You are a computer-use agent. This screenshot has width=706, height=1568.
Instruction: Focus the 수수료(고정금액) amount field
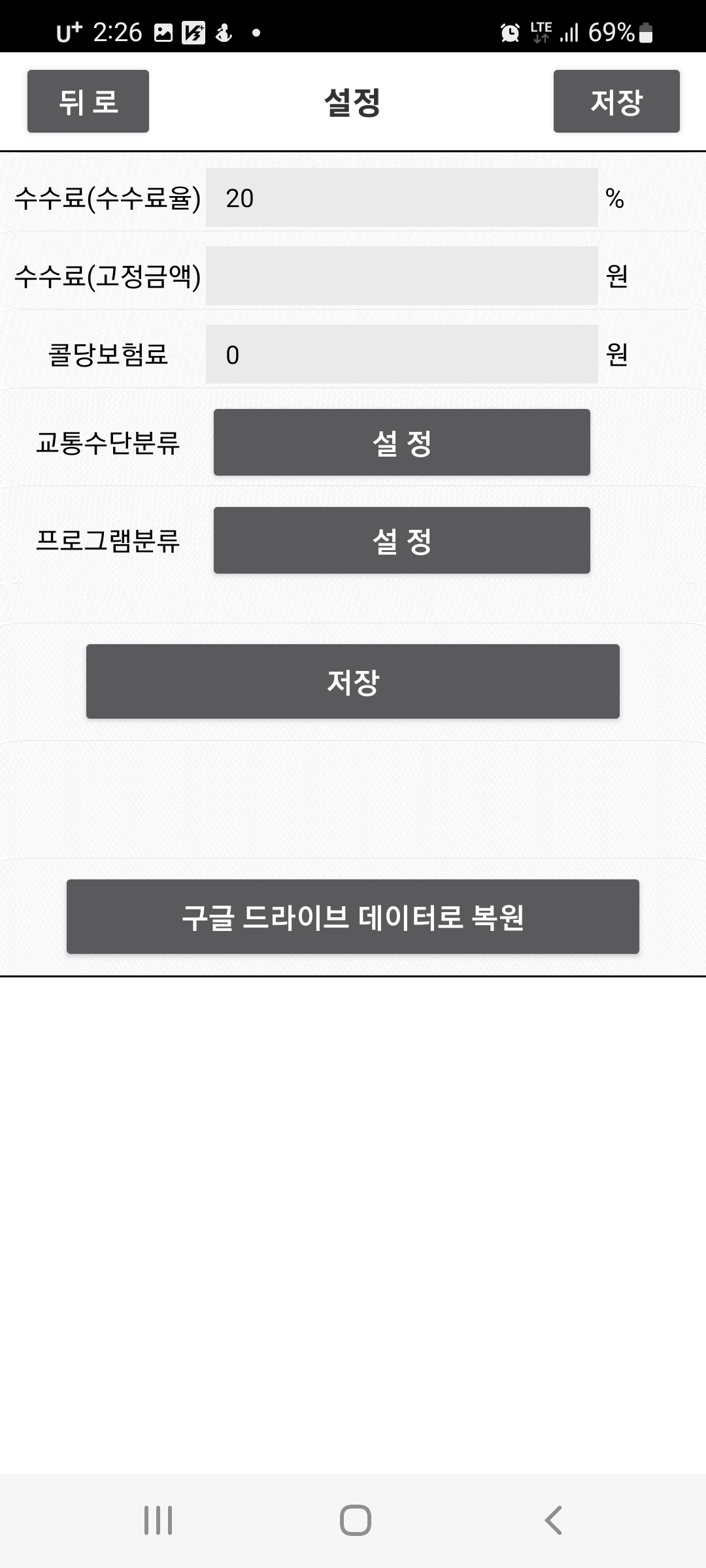point(402,276)
